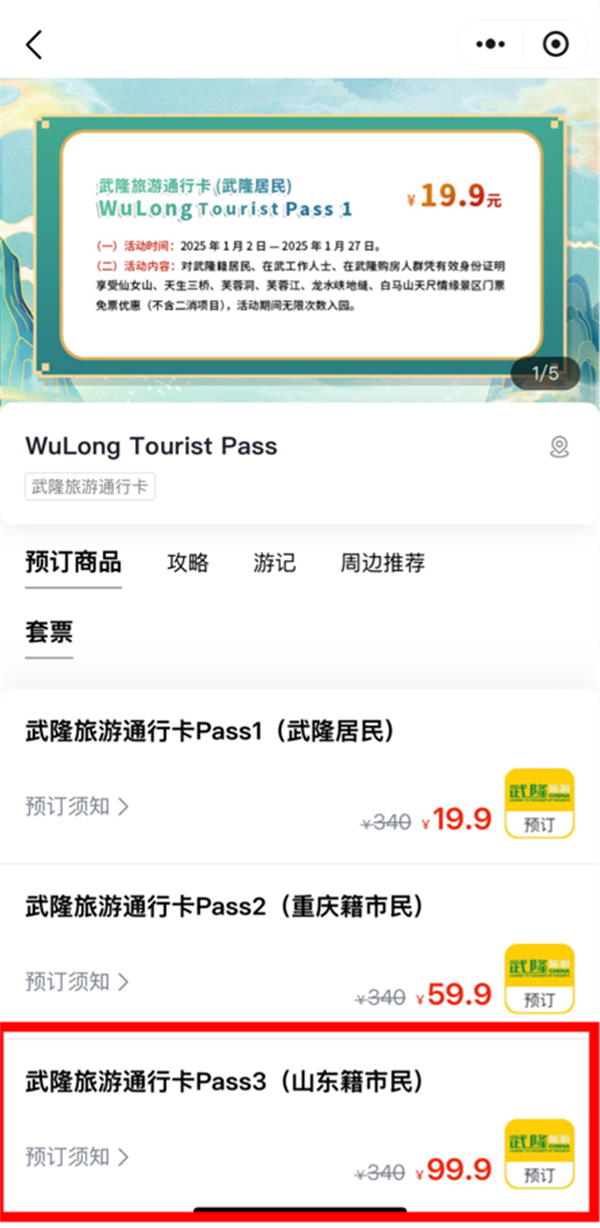Switch to the 攻略 tab

coord(188,562)
